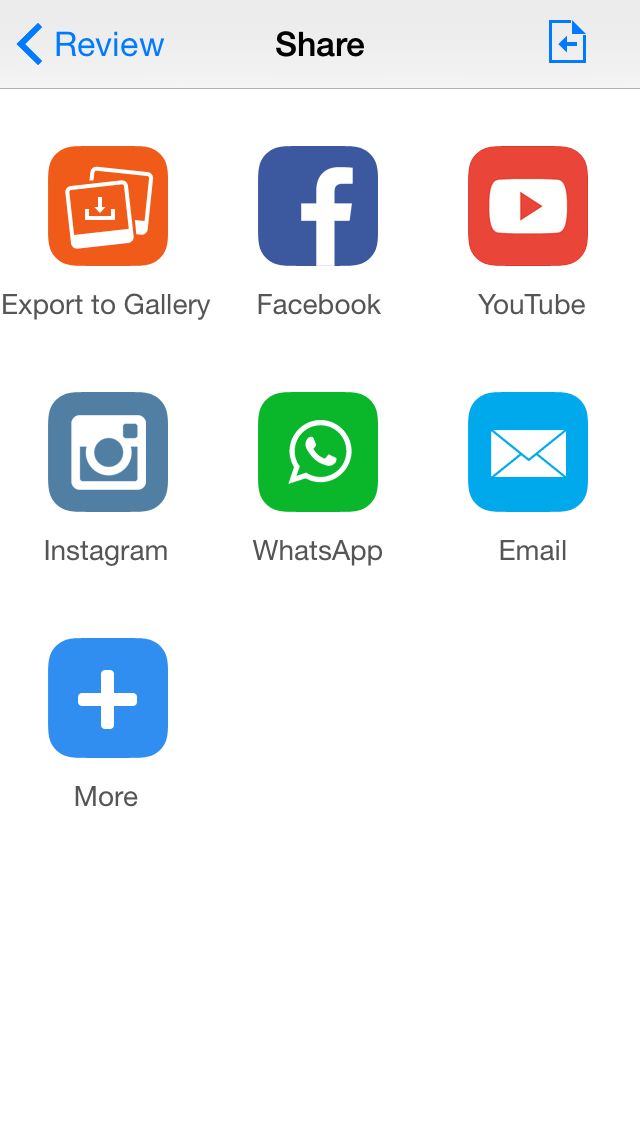This screenshot has width=640, height=1136.
Task: Choose Export to Gallery
Action: click(x=108, y=206)
